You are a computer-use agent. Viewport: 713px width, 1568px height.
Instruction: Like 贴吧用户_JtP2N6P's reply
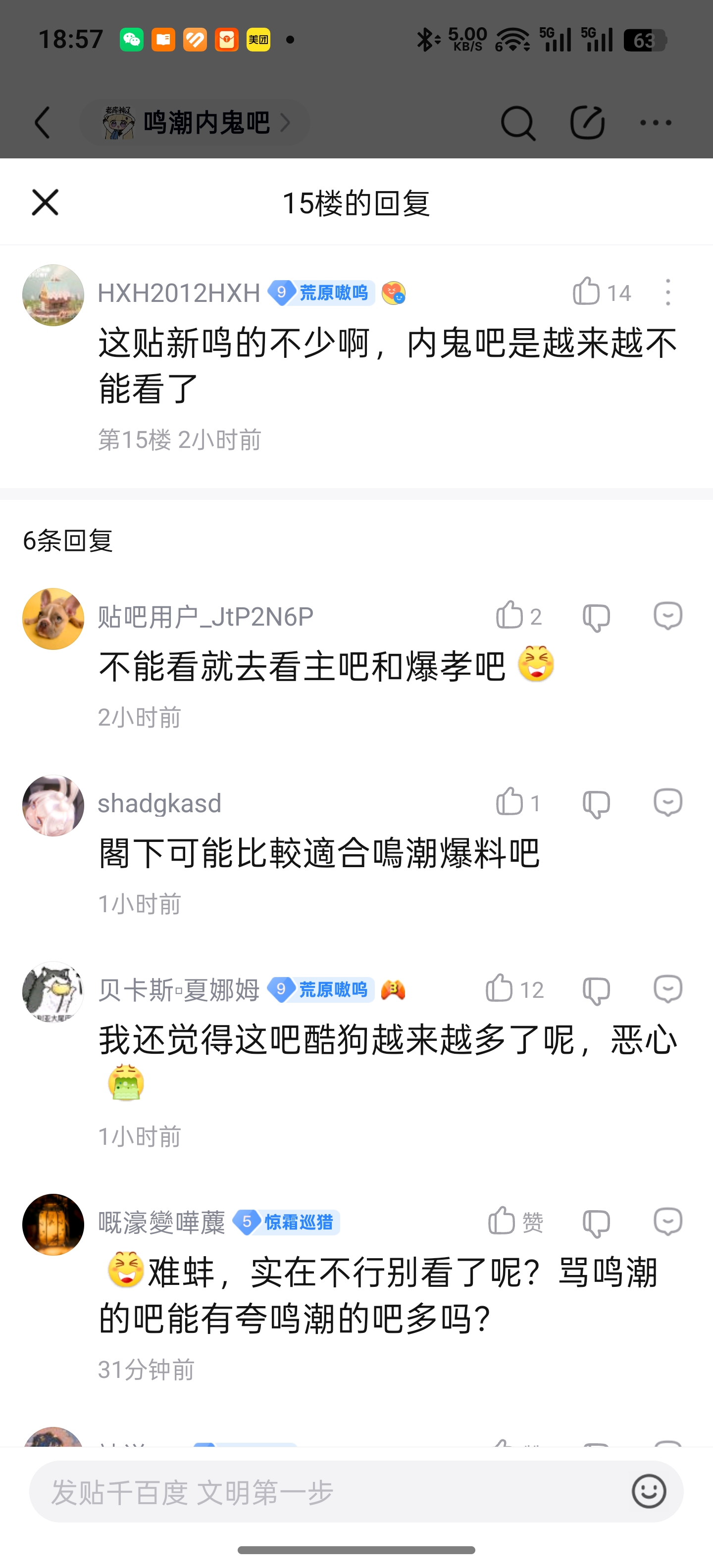pos(510,616)
